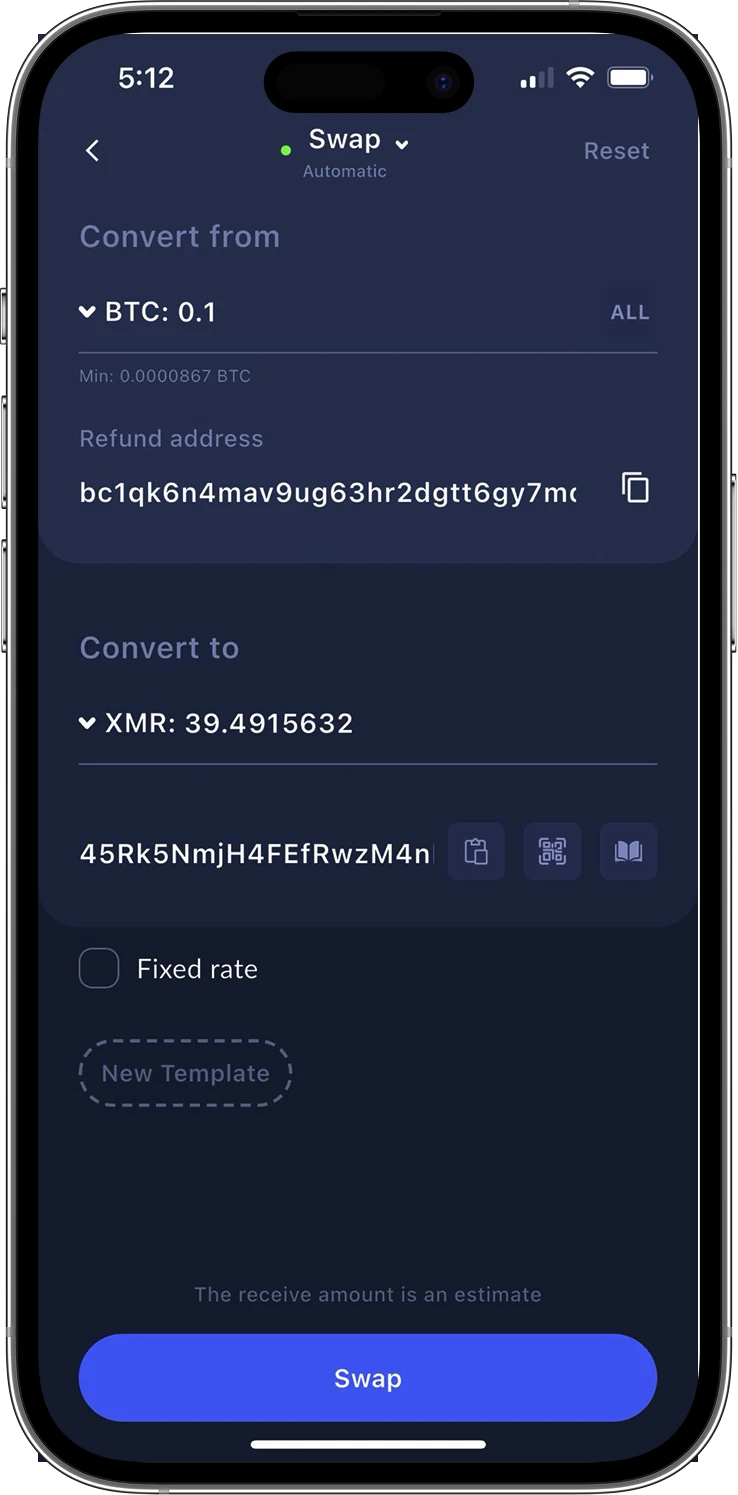The image size is (738, 1495).
Task: Create a New Template
Action: pos(185,1073)
